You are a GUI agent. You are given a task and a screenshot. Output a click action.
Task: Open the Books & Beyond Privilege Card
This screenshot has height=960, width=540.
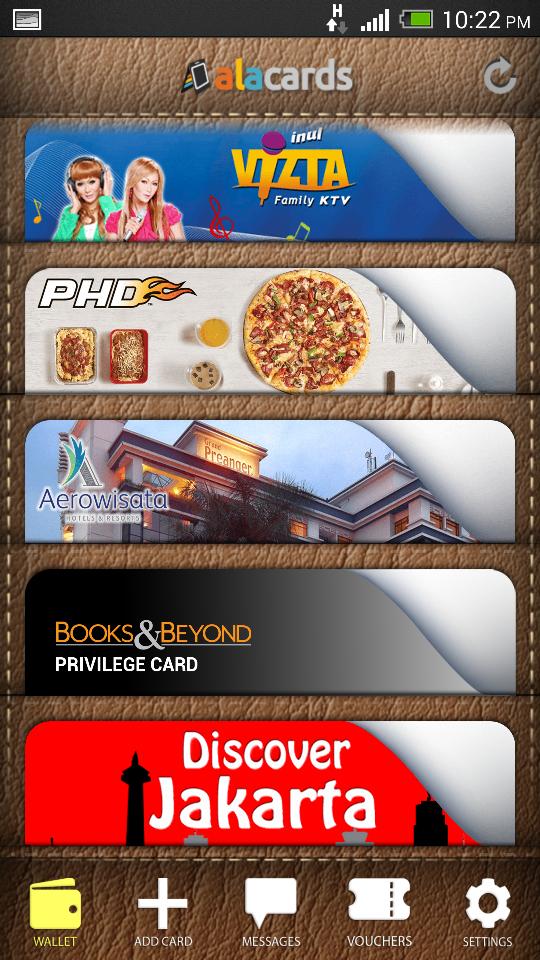[x=269, y=632]
